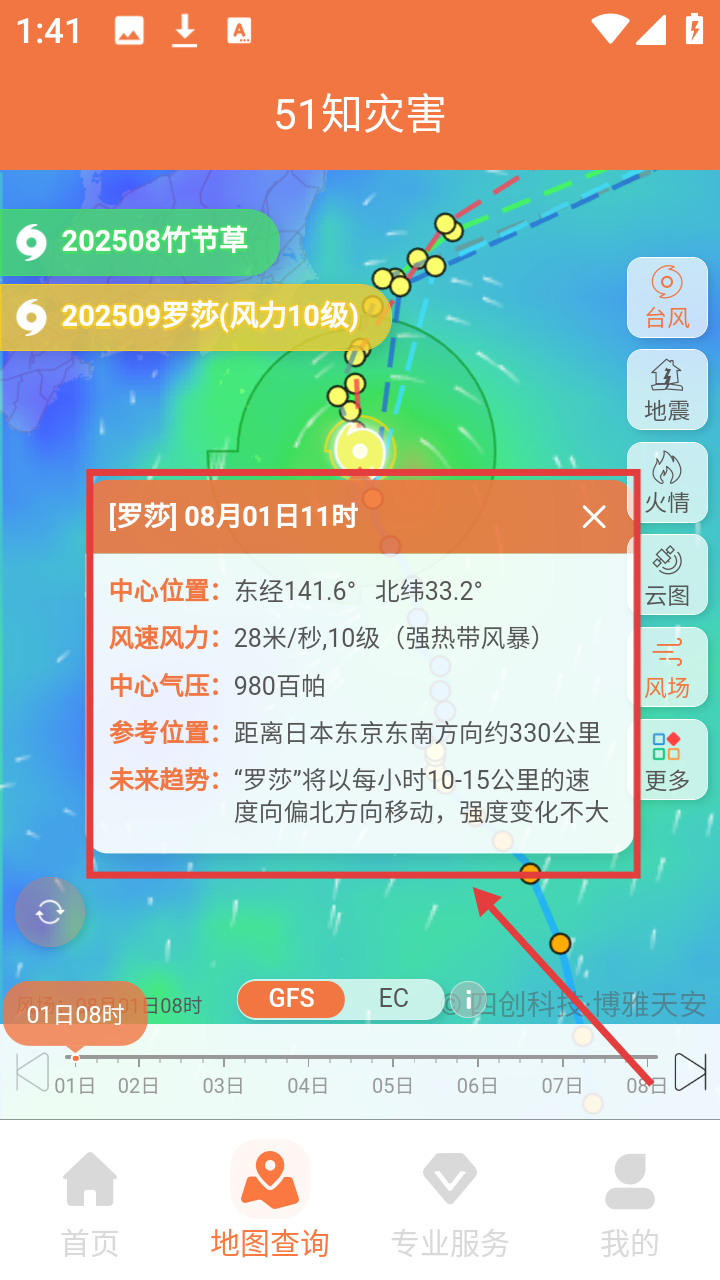Show the 火情 fire layer
This screenshot has width=720, height=1280.
(667, 482)
